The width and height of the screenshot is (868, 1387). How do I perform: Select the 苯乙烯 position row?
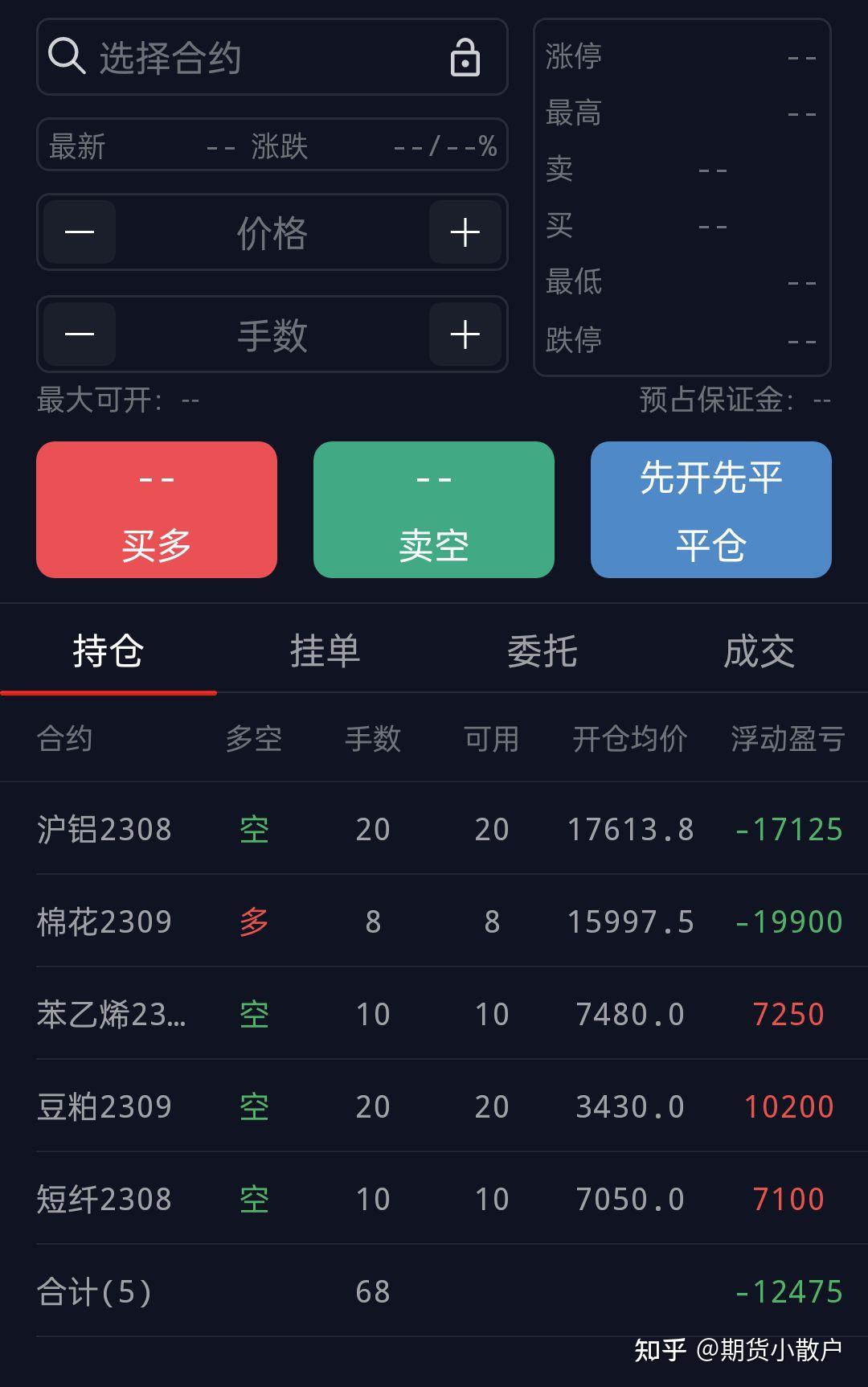pyautogui.click(x=434, y=1014)
